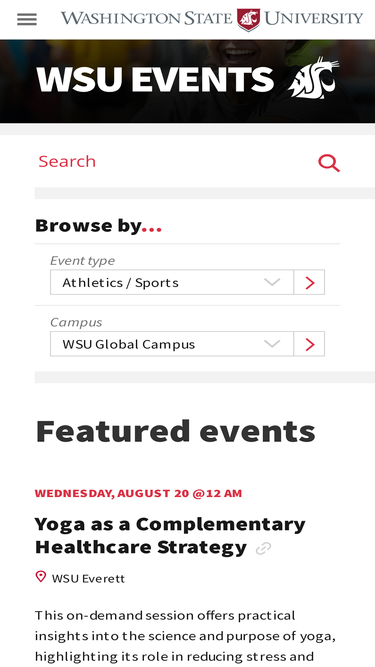The height and width of the screenshot is (667, 375).
Task: Copy the link icon beside Healthcare Strategy
Action: pyautogui.click(x=263, y=548)
